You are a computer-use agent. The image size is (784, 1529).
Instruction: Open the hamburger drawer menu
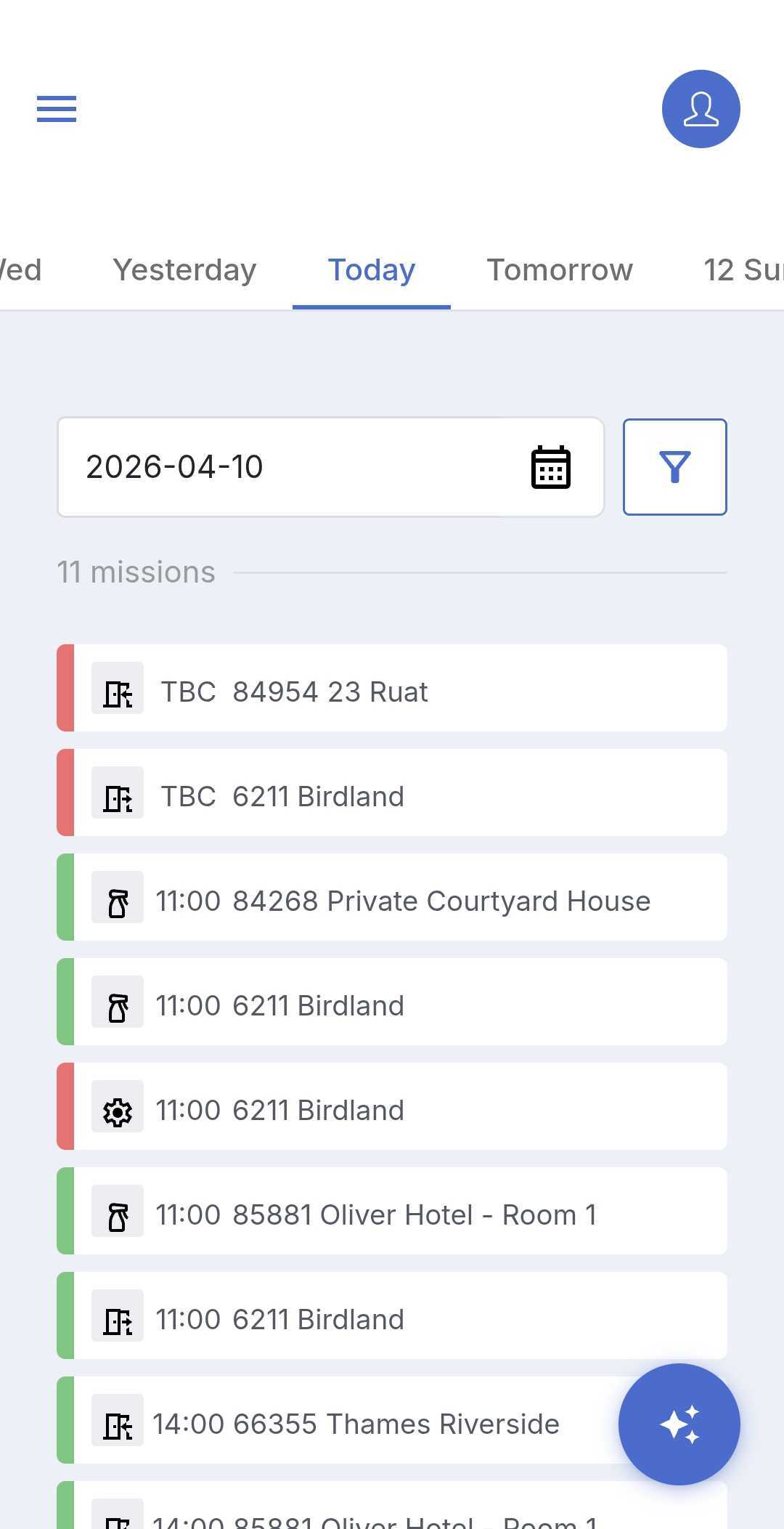[57, 109]
